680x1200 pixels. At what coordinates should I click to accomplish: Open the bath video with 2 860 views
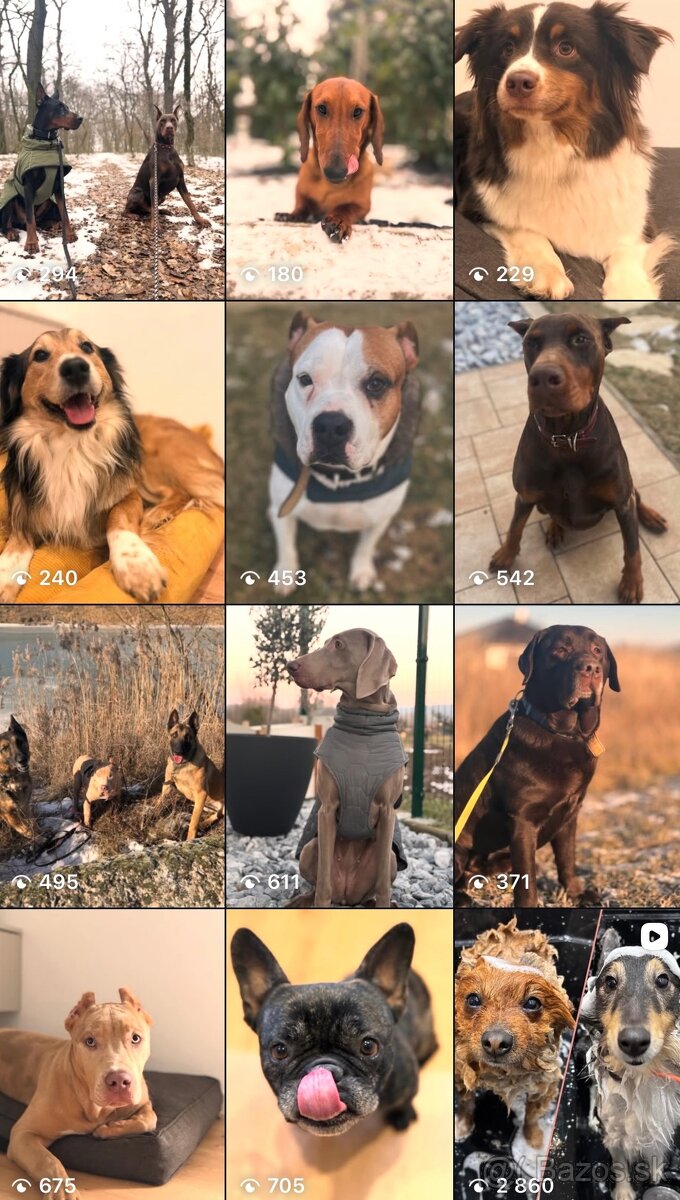point(567,1055)
